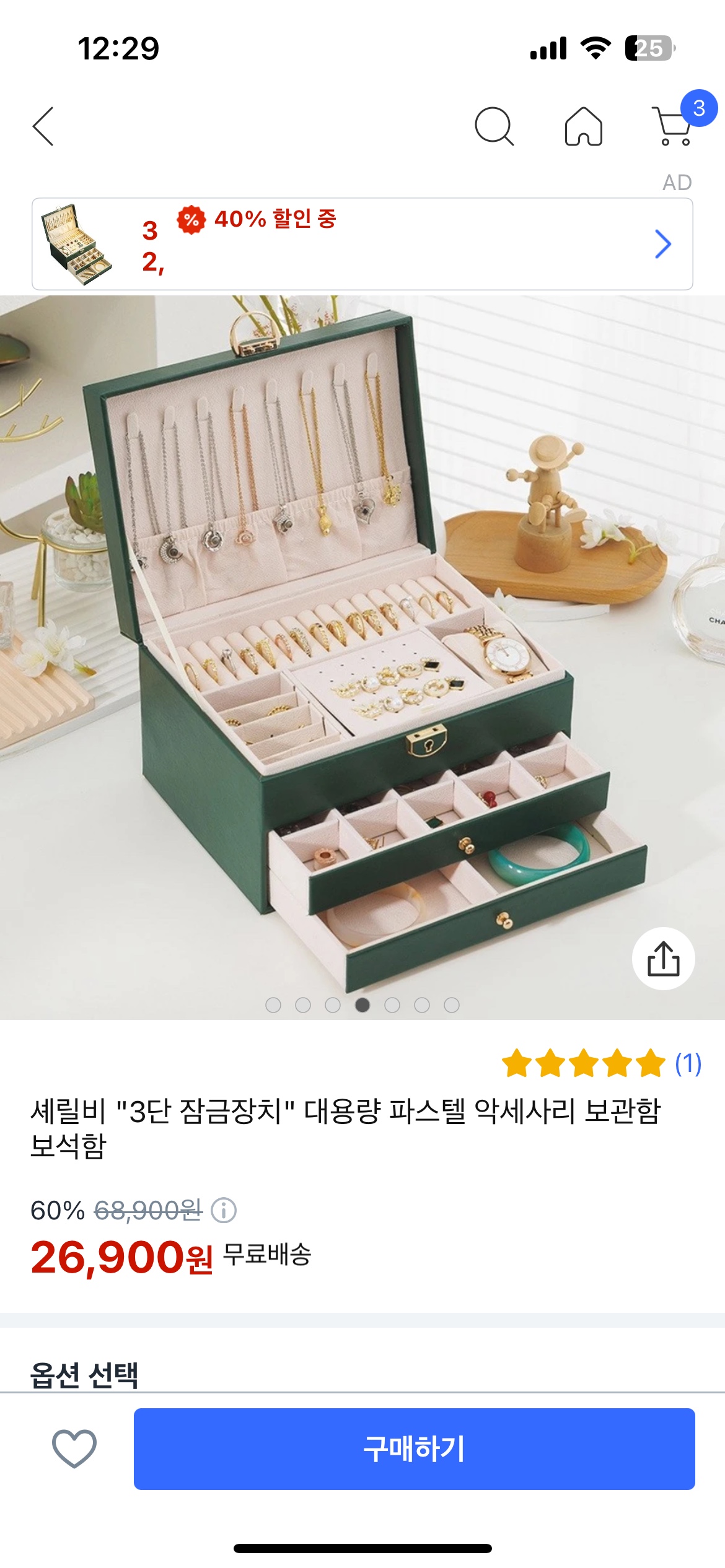View the star rating reviews
This screenshot has height=1568, width=725.
coord(600,1064)
